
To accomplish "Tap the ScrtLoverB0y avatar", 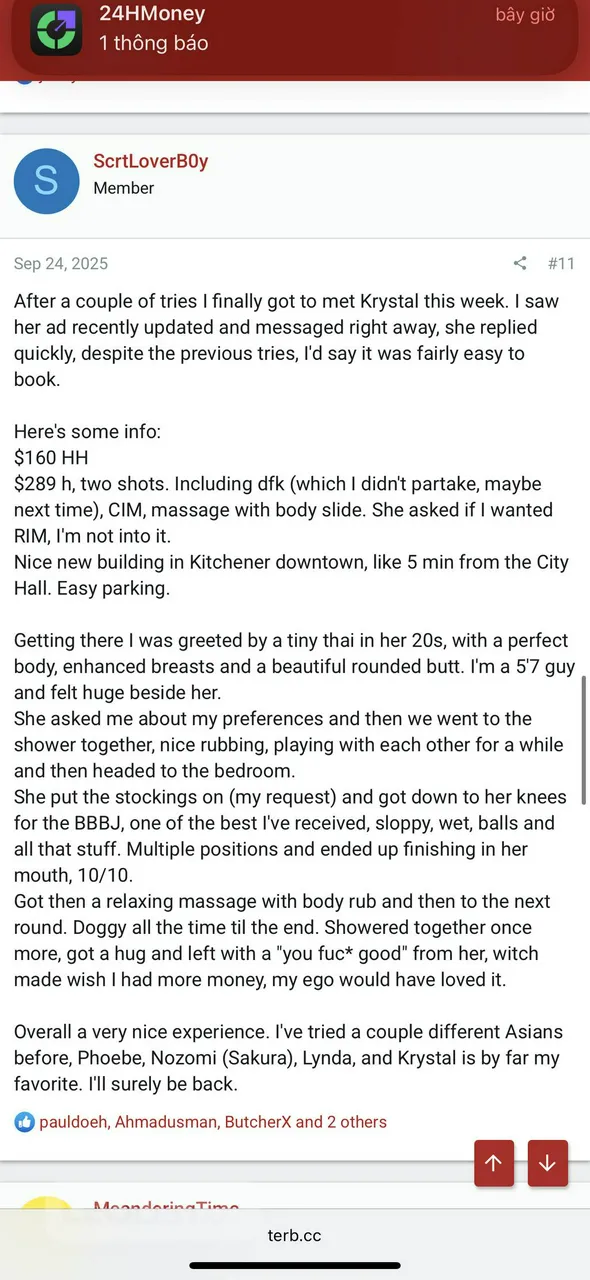I will pos(47,181).
